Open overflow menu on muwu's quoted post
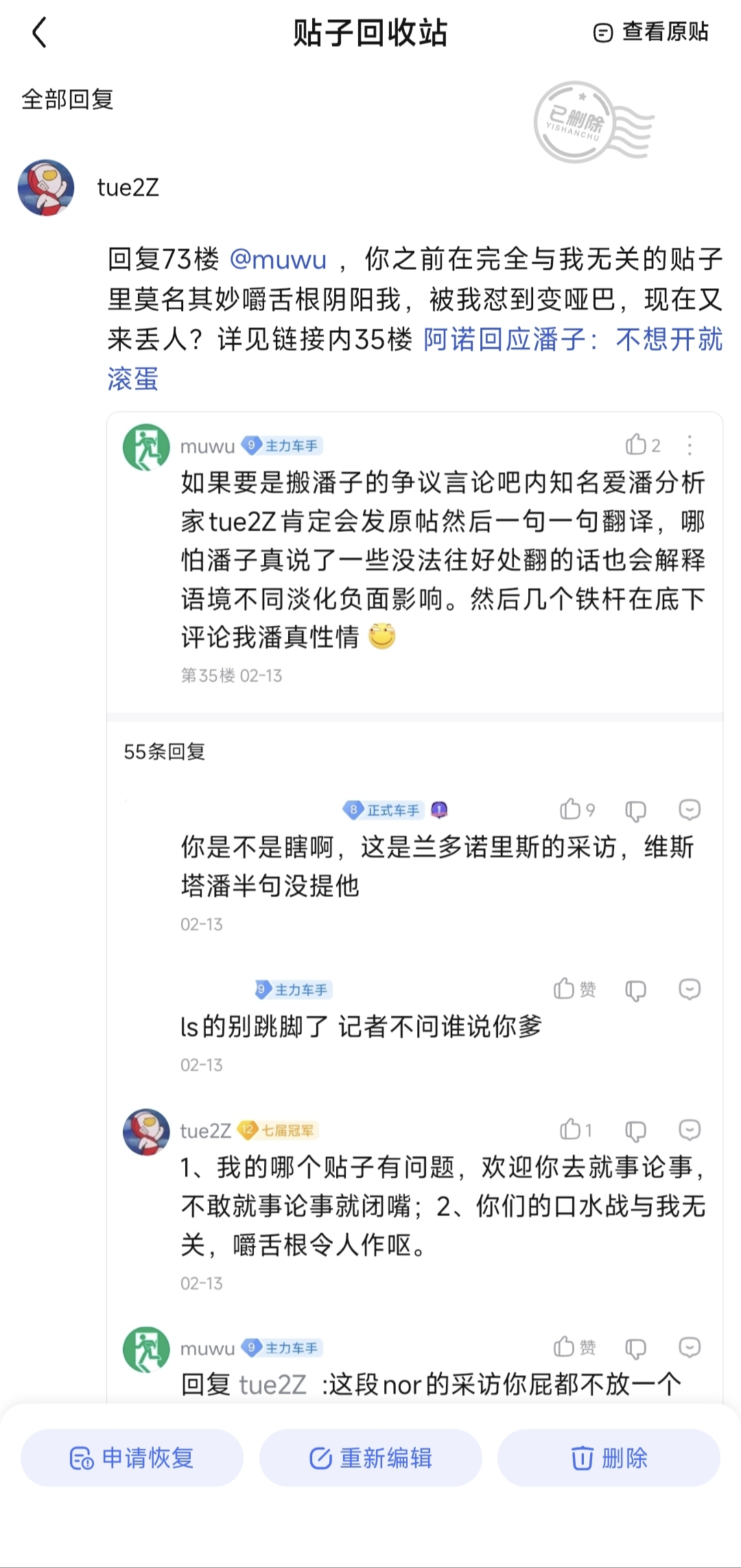The image size is (741, 1568). (x=690, y=445)
